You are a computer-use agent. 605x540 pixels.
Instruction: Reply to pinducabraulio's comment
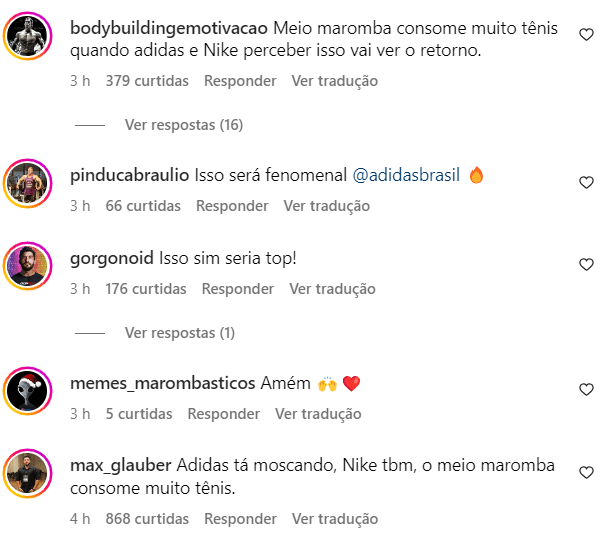[x=232, y=206]
